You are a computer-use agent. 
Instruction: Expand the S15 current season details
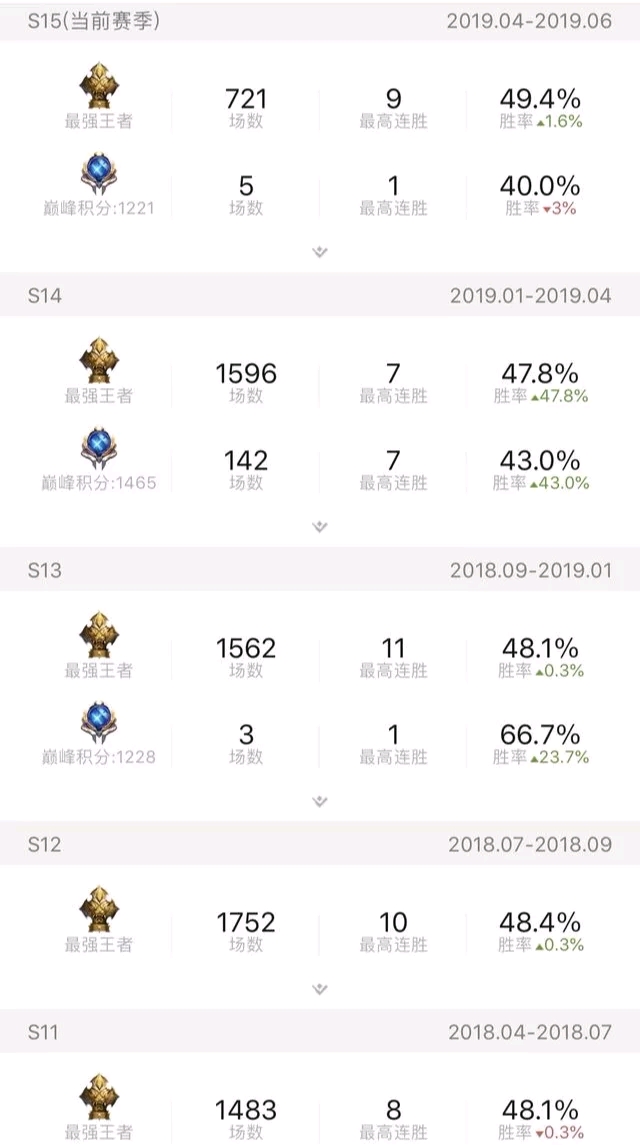(320, 252)
